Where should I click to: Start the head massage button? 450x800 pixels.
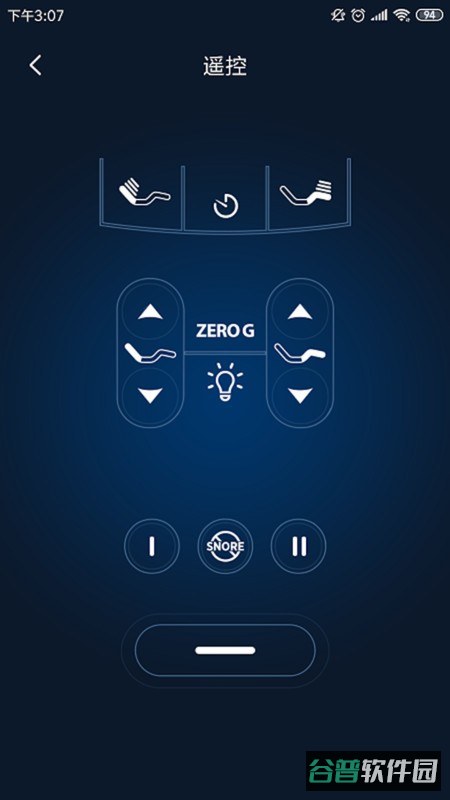pos(142,194)
